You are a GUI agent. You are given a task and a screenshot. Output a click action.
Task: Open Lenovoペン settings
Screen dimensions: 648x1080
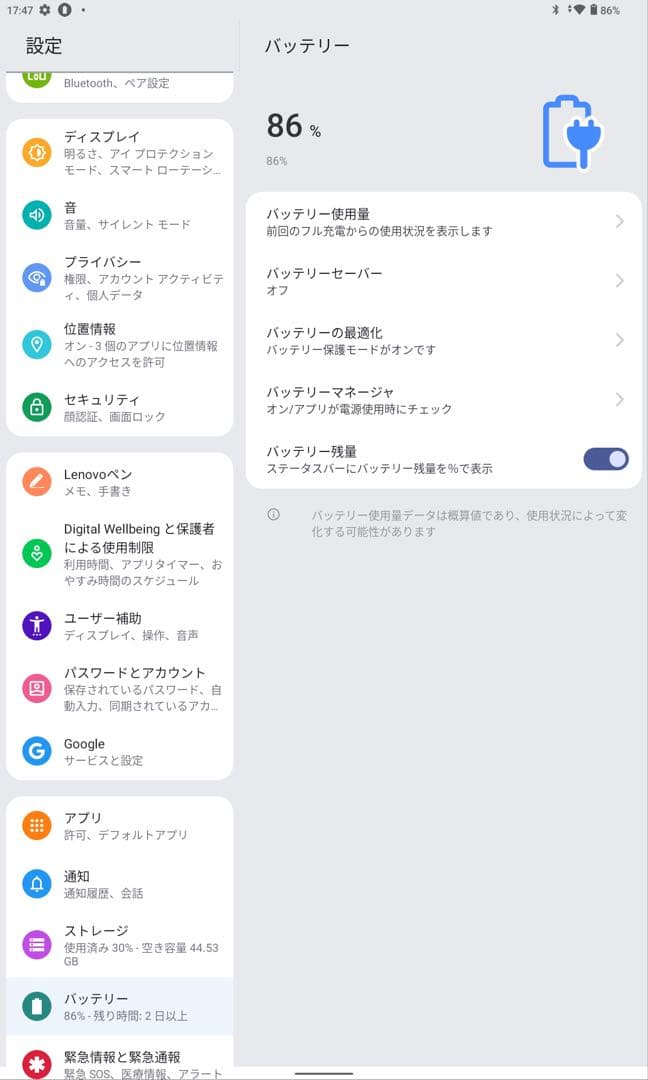[120, 482]
